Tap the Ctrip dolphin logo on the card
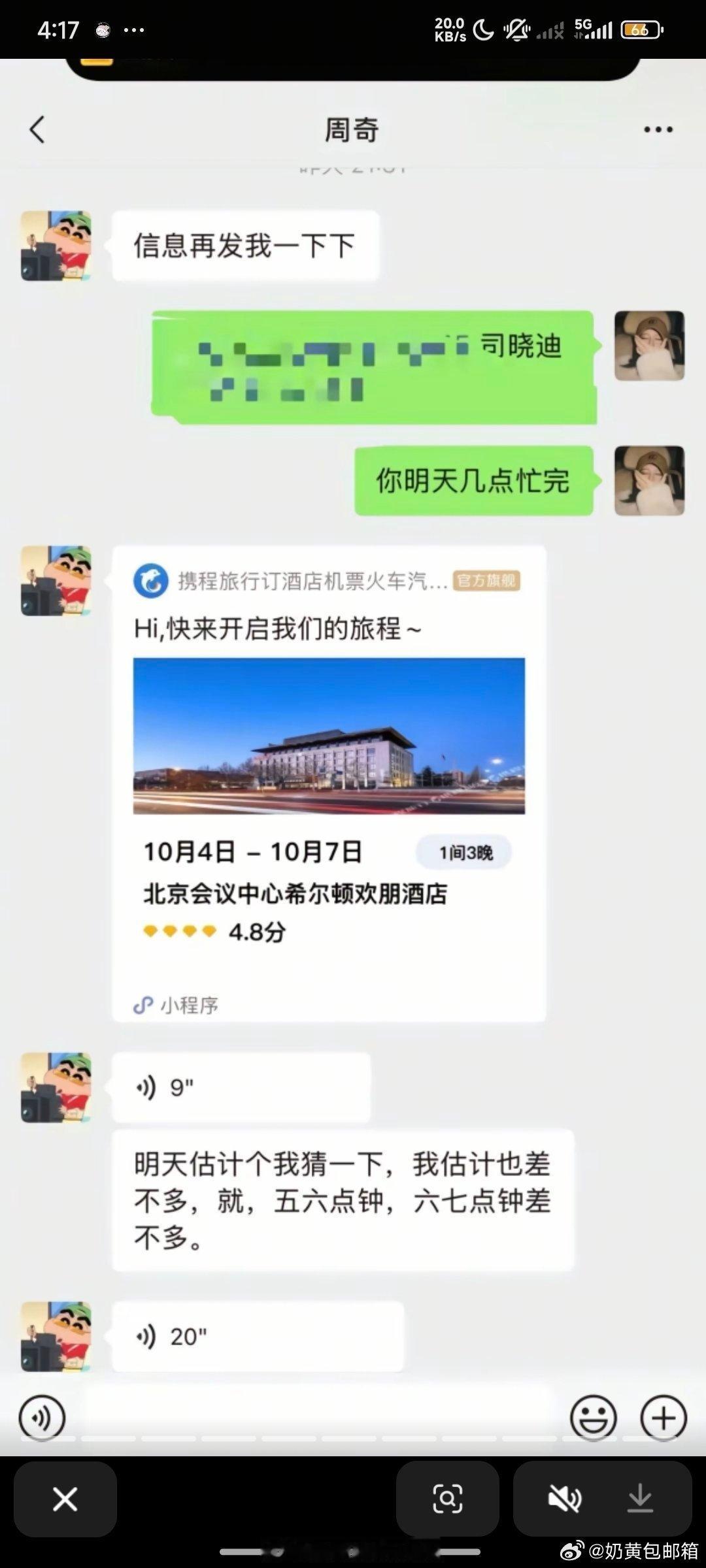Screen dimensions: 706x1568 (154, 579)
